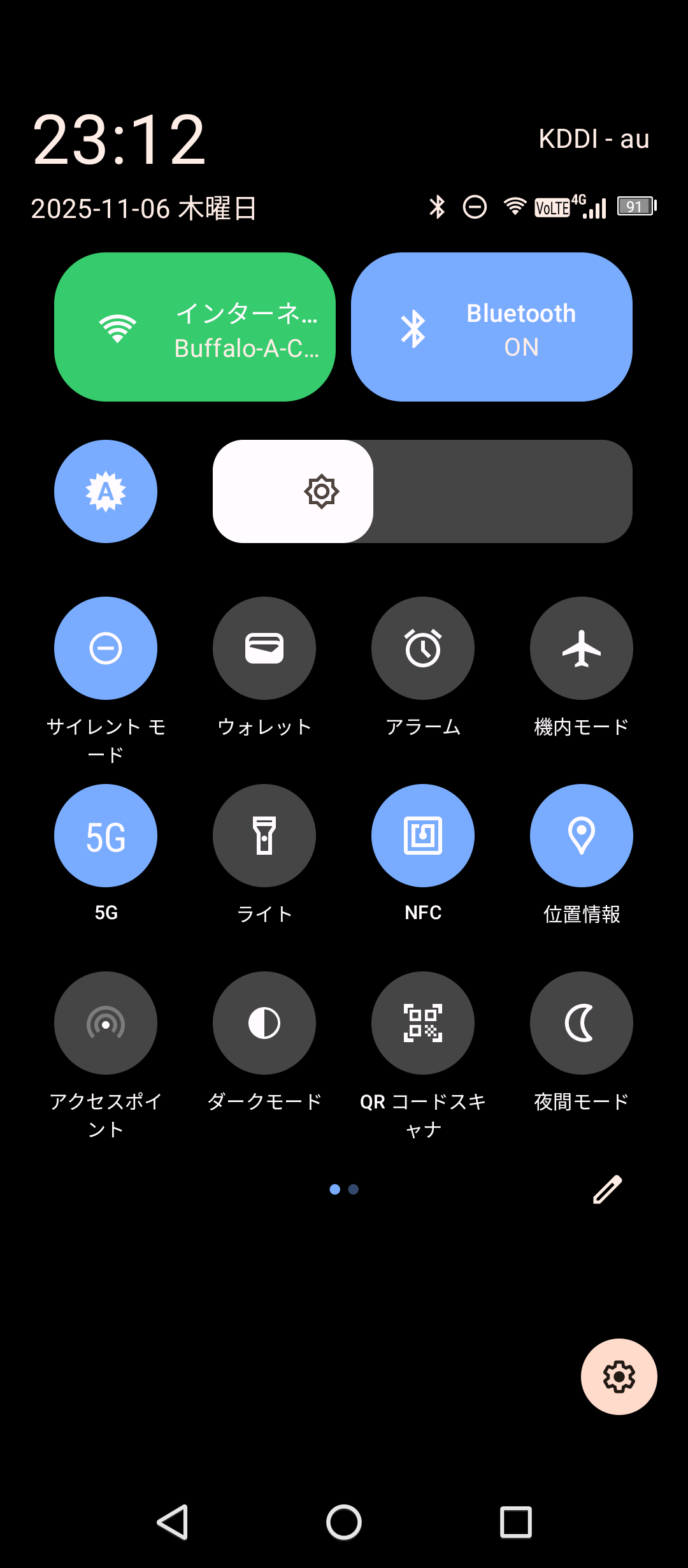Turn on the ライト flashlight

coord(264,836)
